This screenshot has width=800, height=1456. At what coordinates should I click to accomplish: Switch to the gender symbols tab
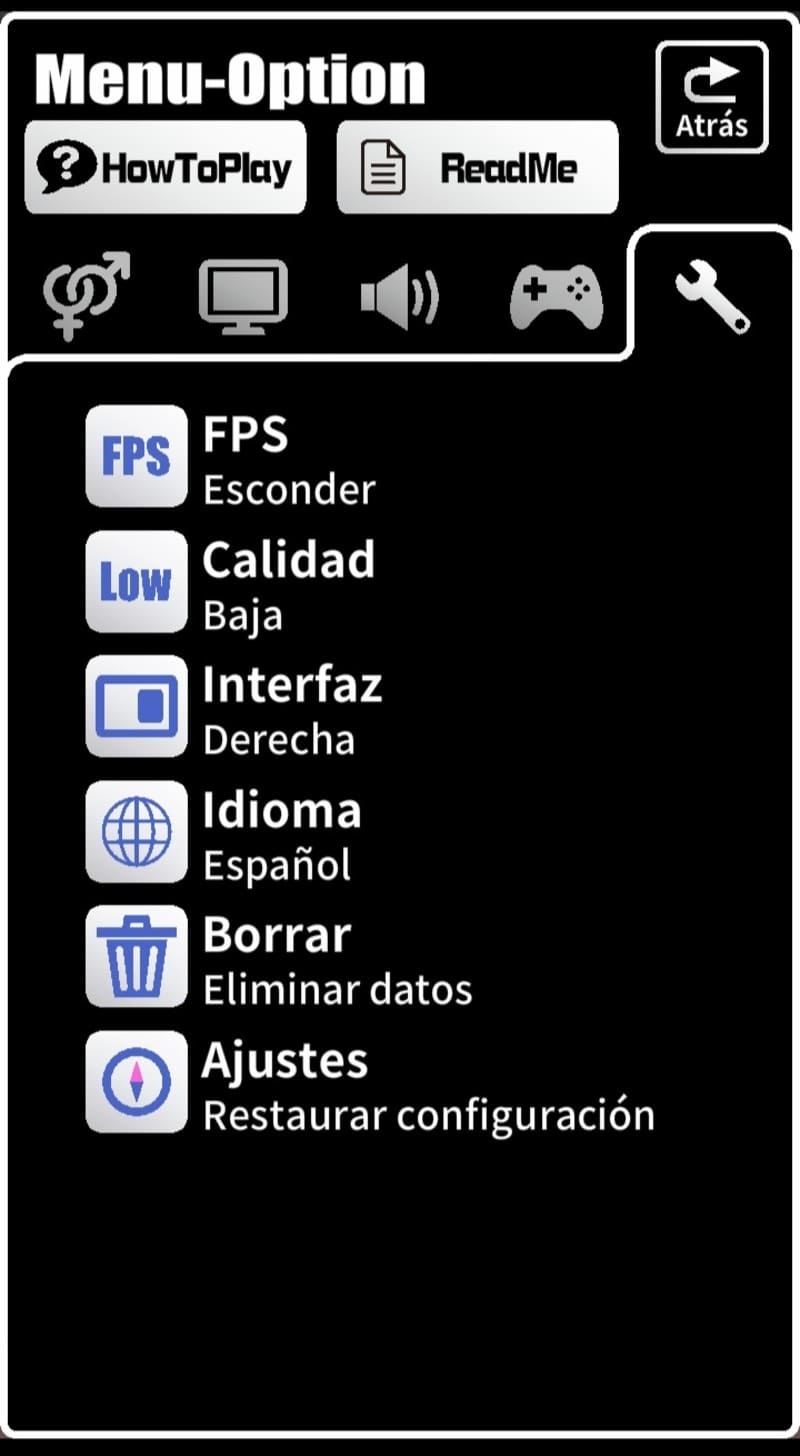coord(87,296)
